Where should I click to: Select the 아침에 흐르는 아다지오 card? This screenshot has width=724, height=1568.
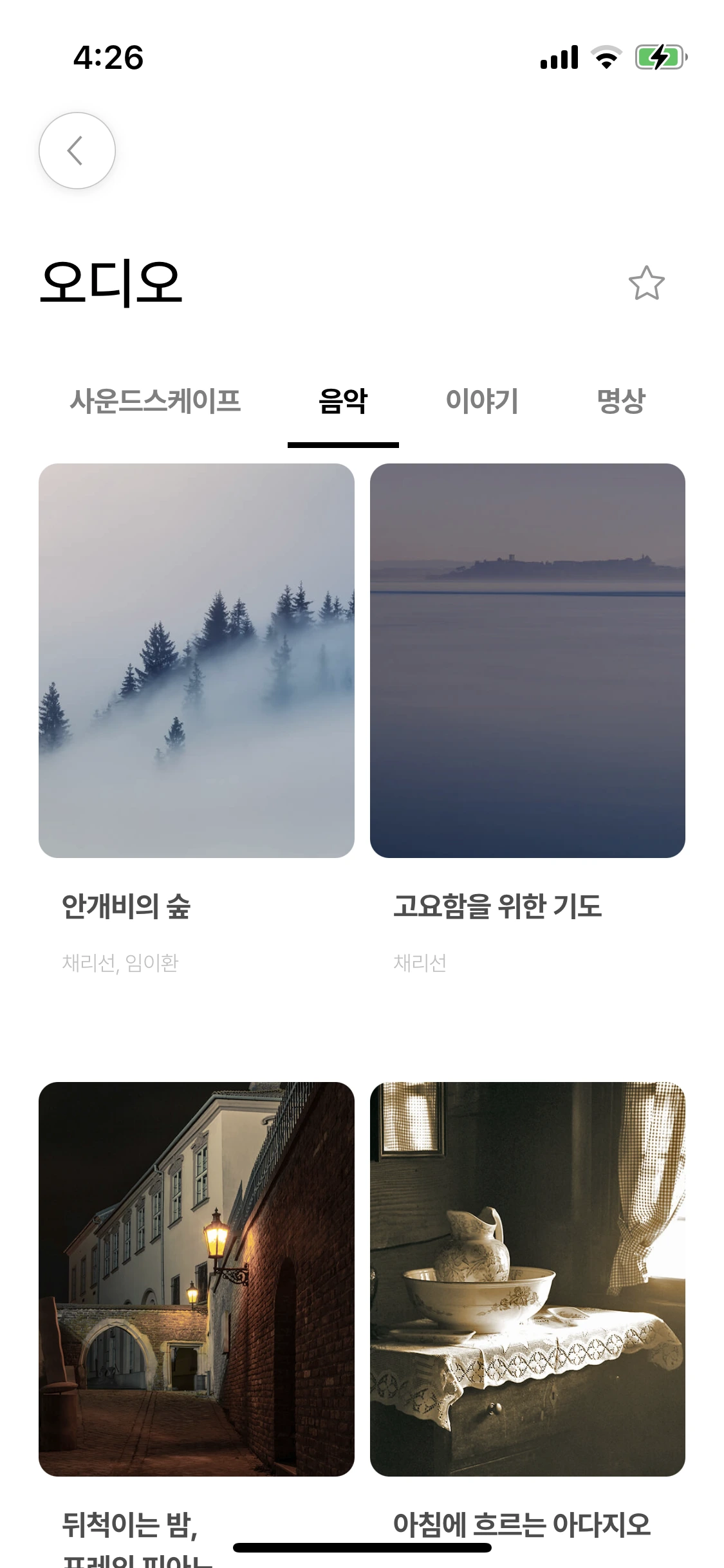pos(527,1278)
